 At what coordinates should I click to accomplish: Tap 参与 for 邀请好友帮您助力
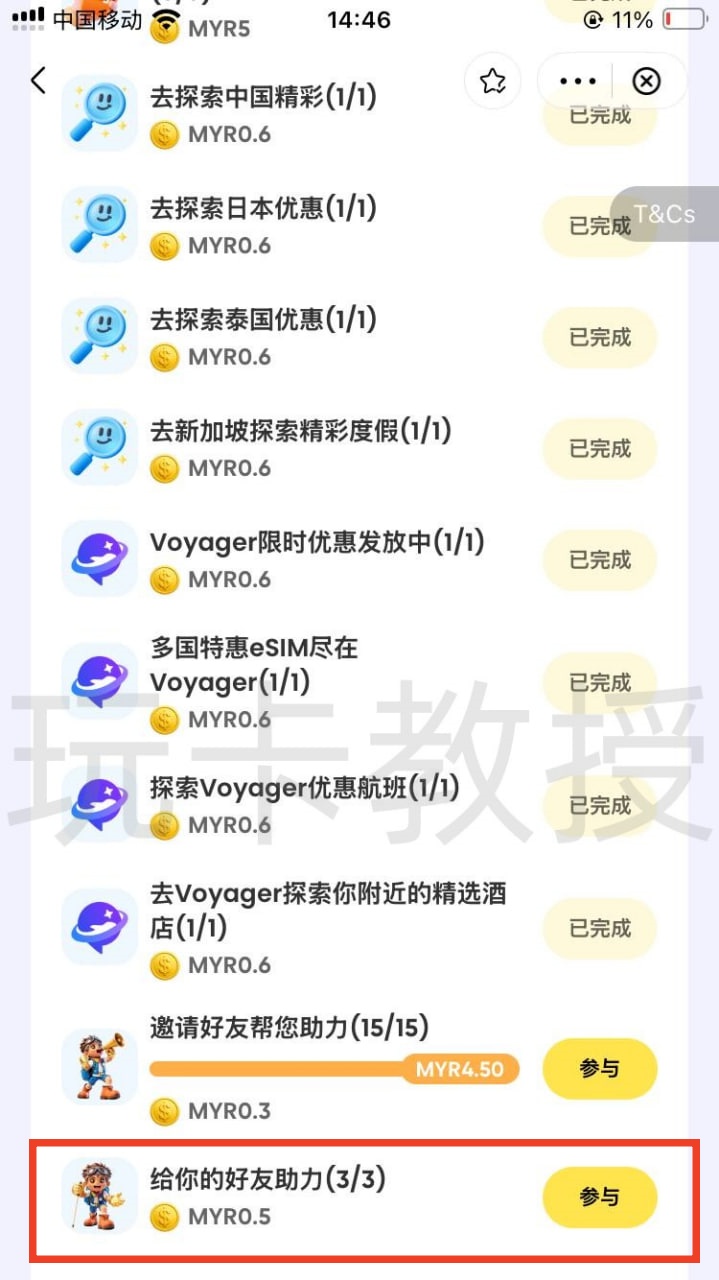point(600,1069)
